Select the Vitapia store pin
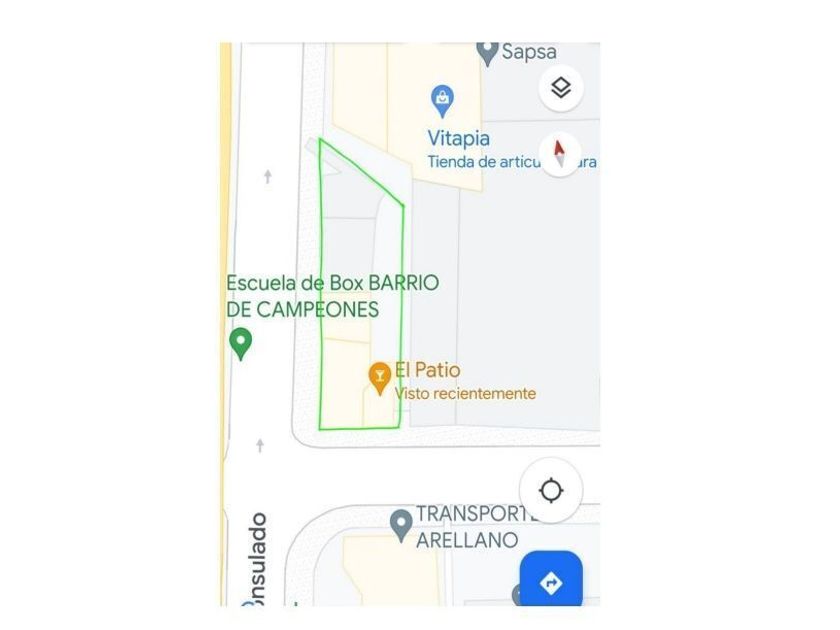 coord(442,101)
